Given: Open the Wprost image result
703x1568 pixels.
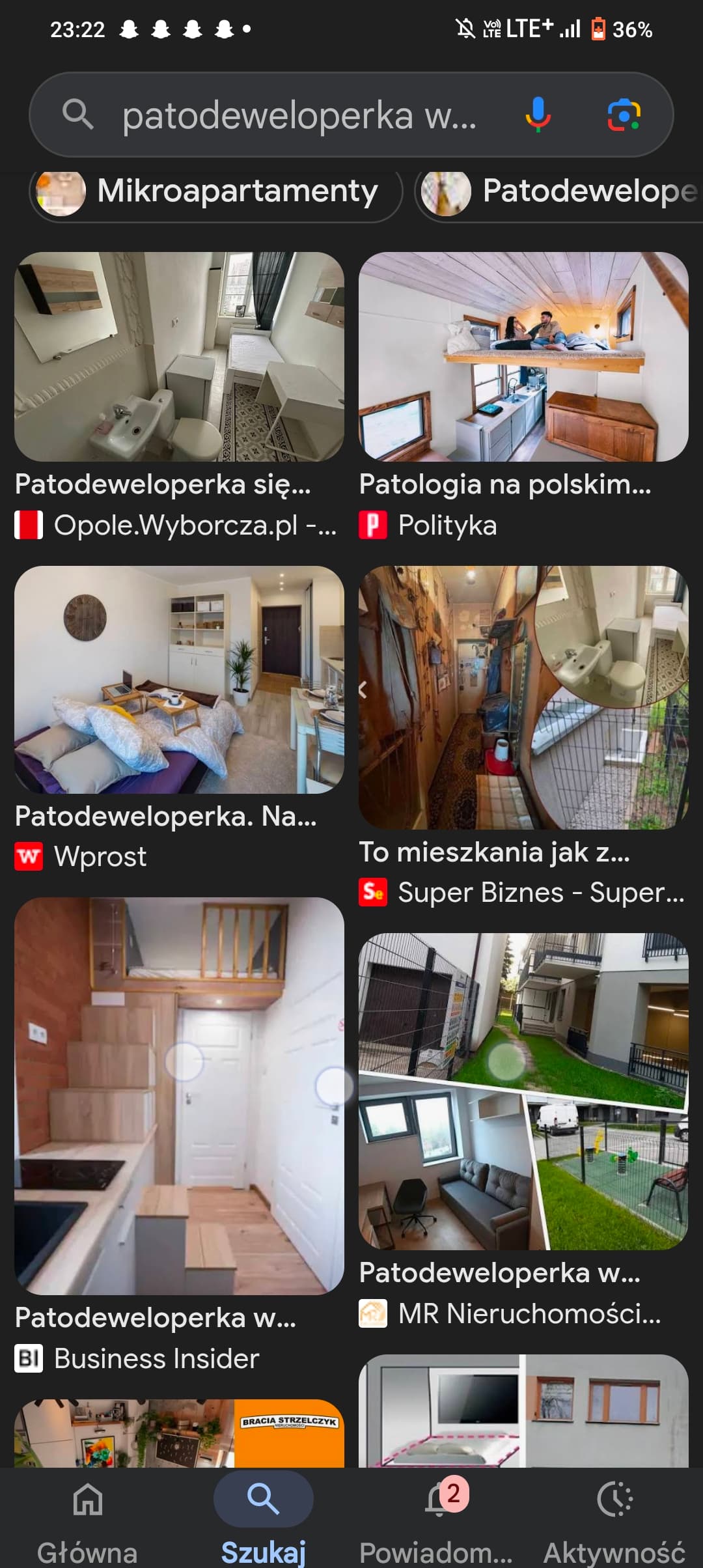Looking at the screenshot, I should click(x=179, y=680).
